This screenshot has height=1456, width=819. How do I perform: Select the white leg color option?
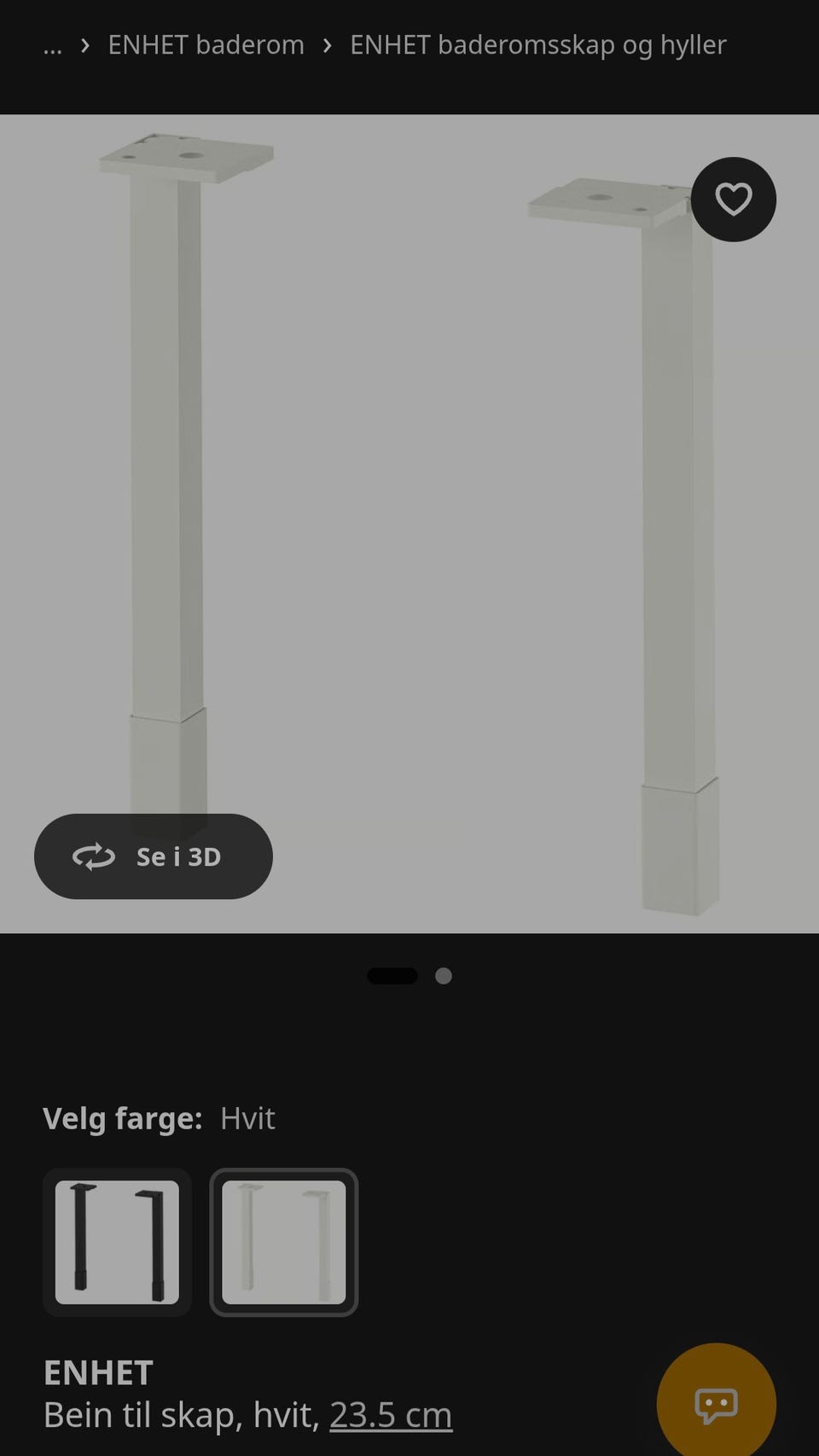pyautogui.click(x=284, y=1242)
